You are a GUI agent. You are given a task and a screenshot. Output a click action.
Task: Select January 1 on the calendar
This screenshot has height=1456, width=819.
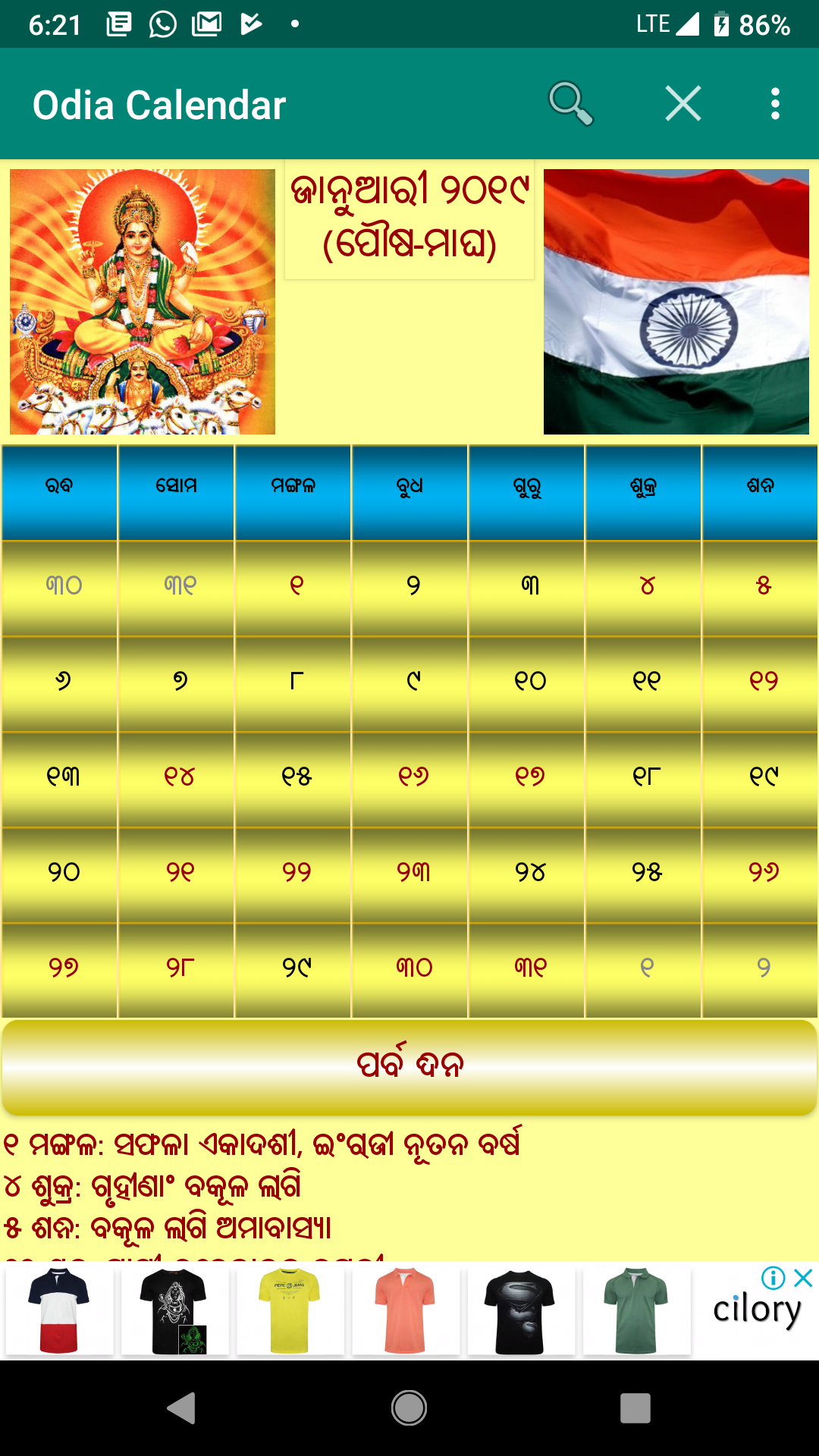pyautogui.click(x=293, y=587)
